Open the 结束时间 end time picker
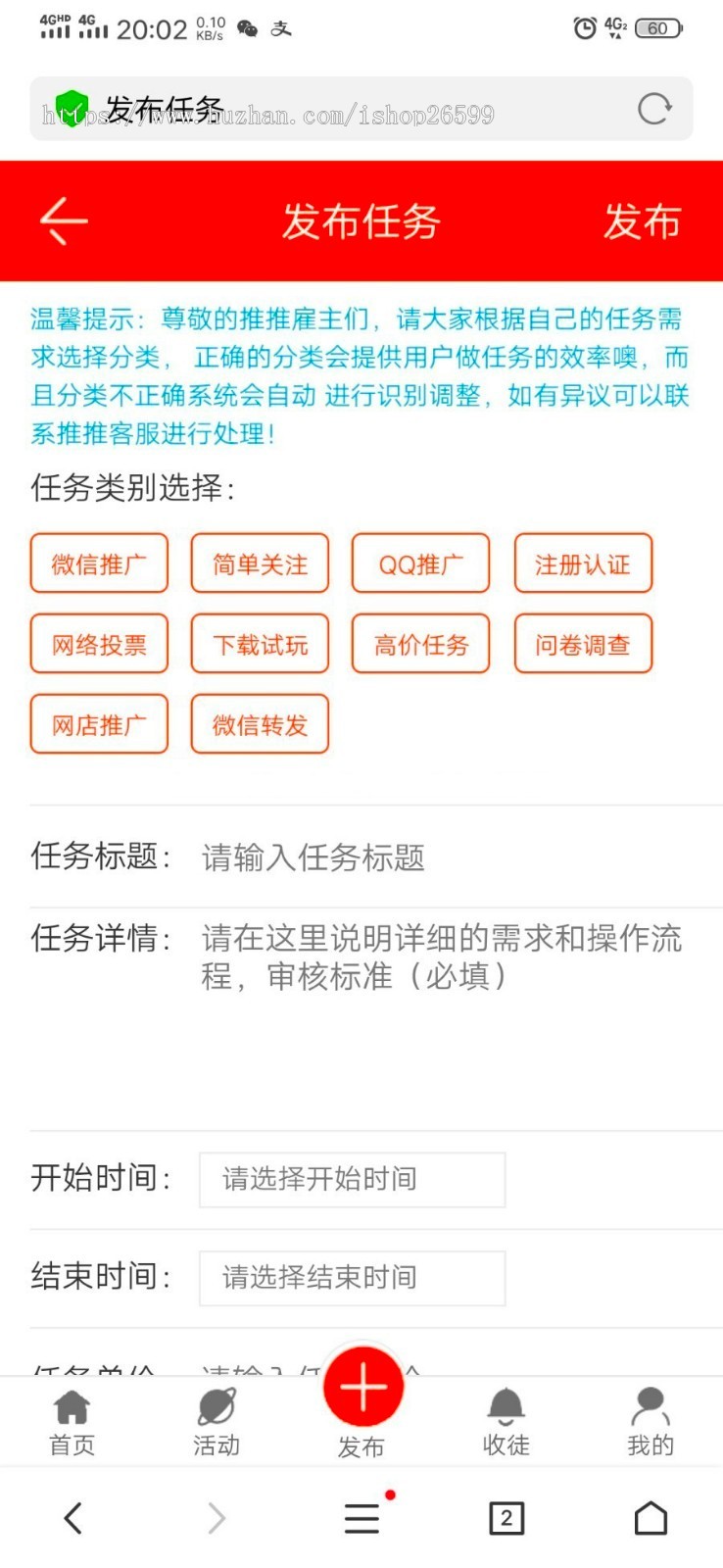723x1568 pixels. 351,1278
